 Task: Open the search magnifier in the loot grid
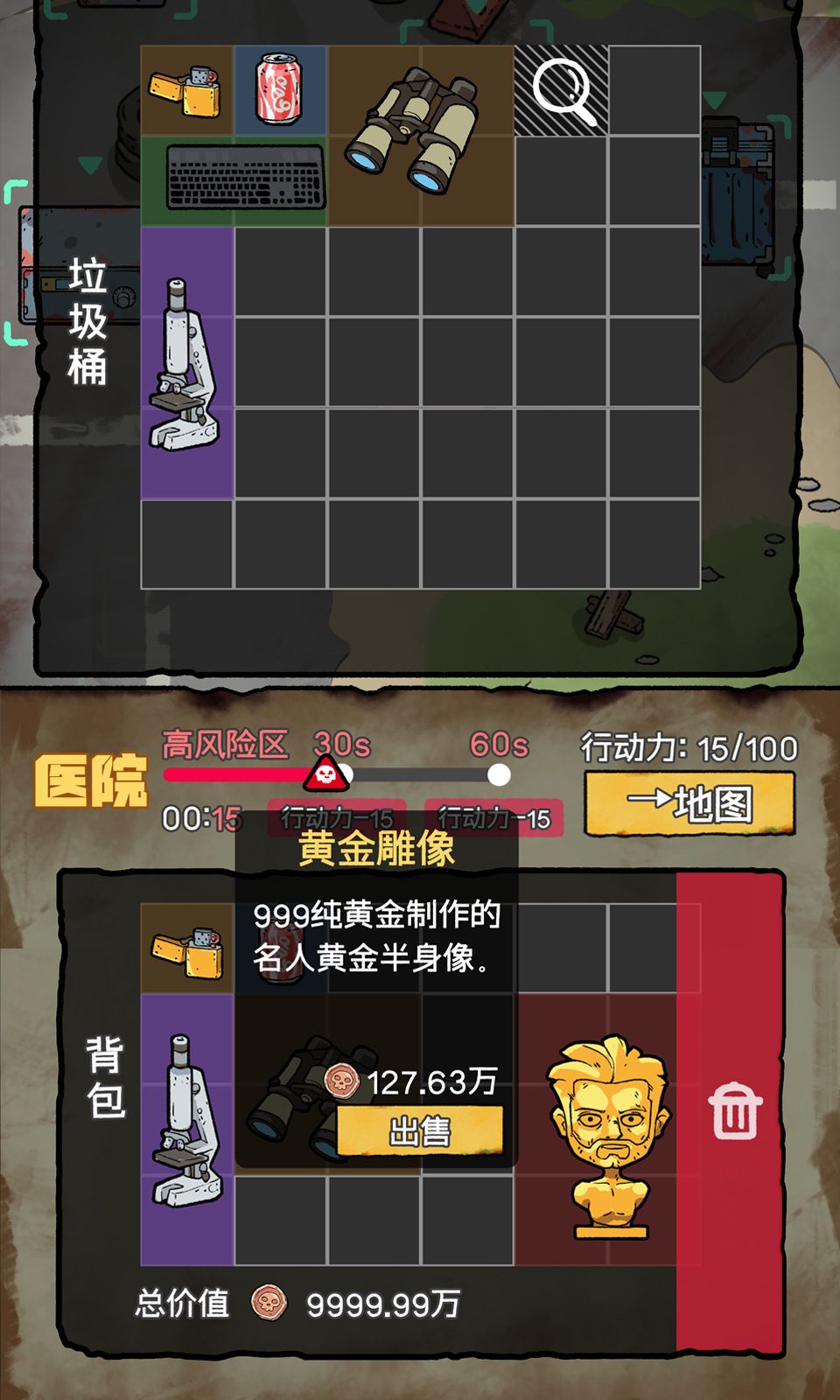point(564,91)
